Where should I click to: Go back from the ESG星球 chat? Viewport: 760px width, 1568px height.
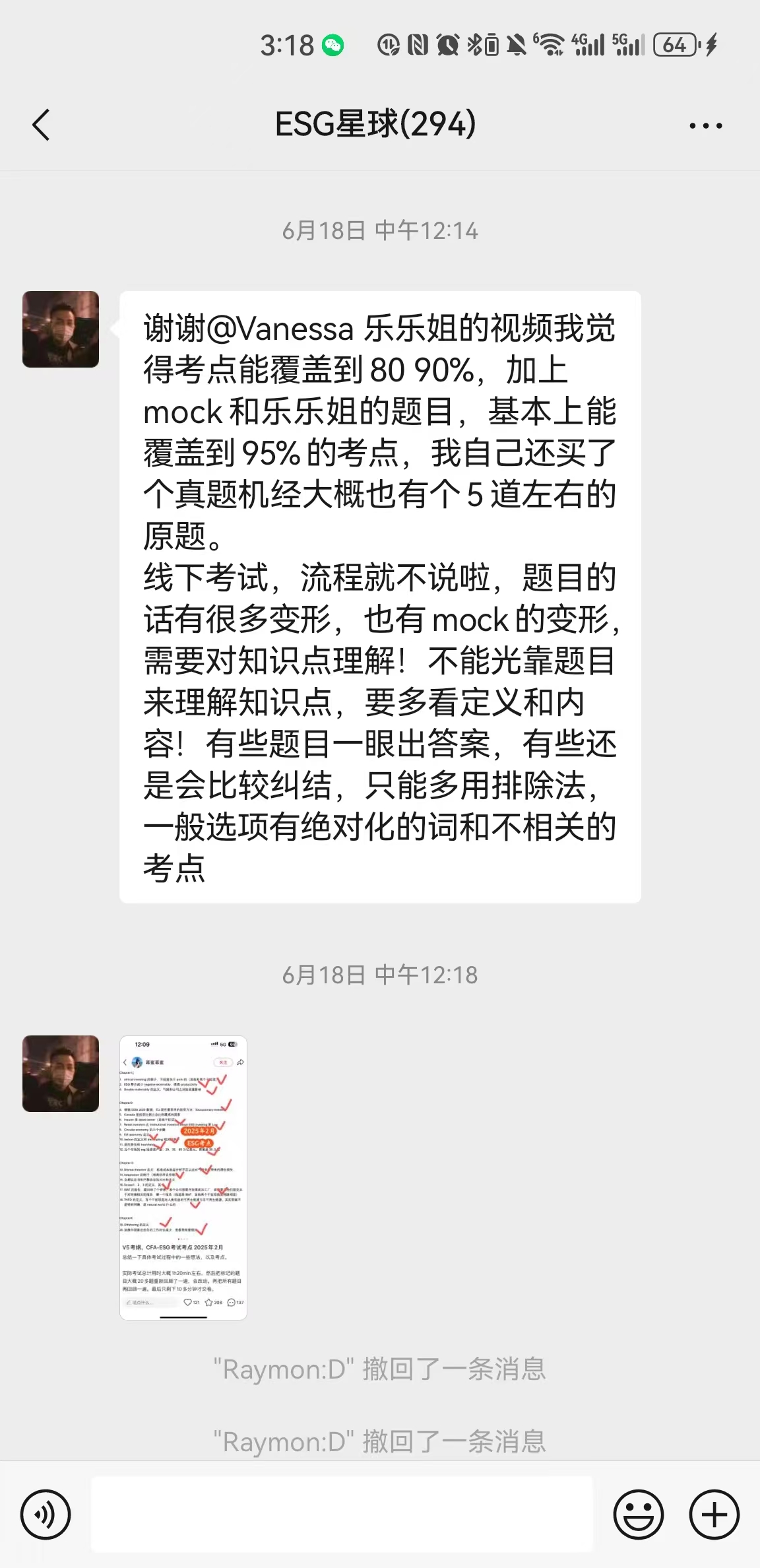tap(41, 125)
